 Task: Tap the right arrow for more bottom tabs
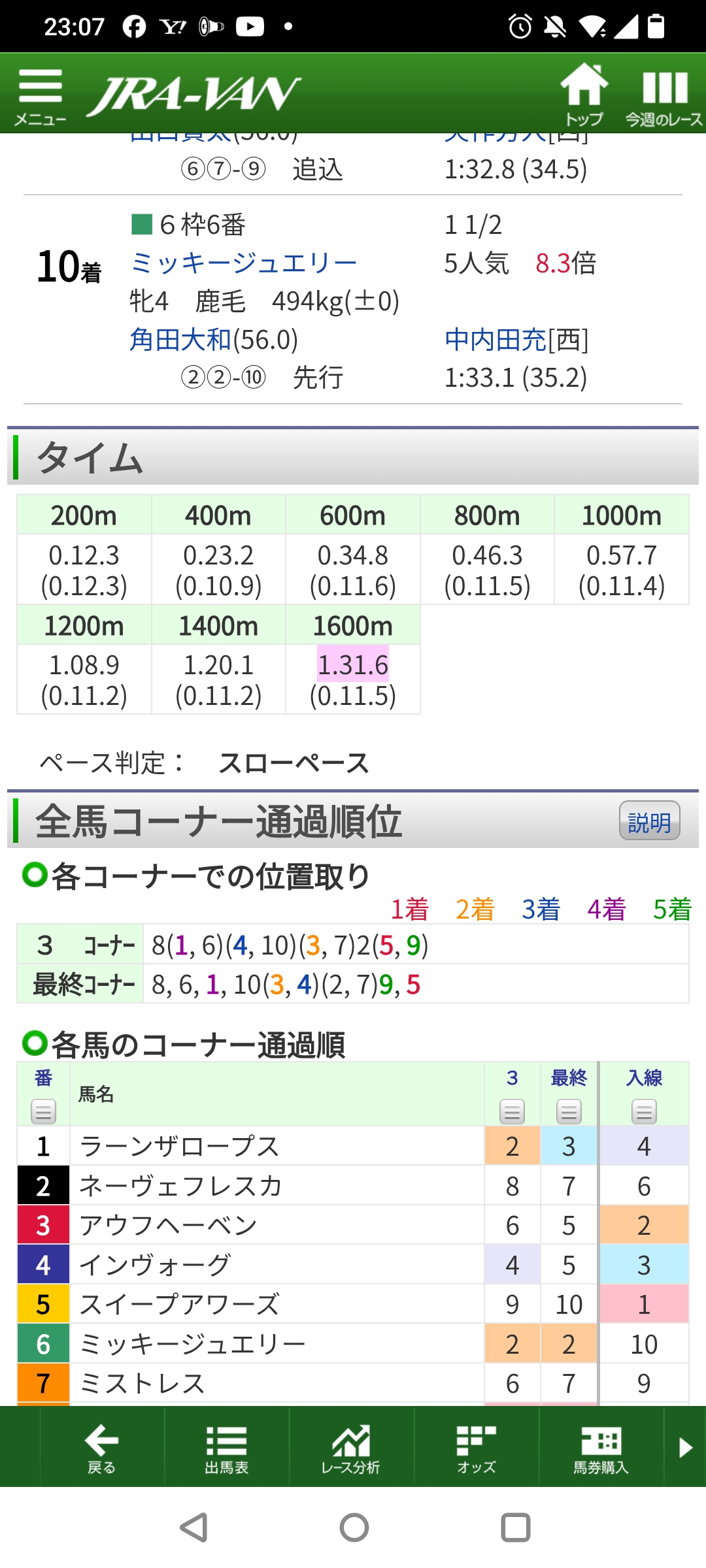[685, 1446]
